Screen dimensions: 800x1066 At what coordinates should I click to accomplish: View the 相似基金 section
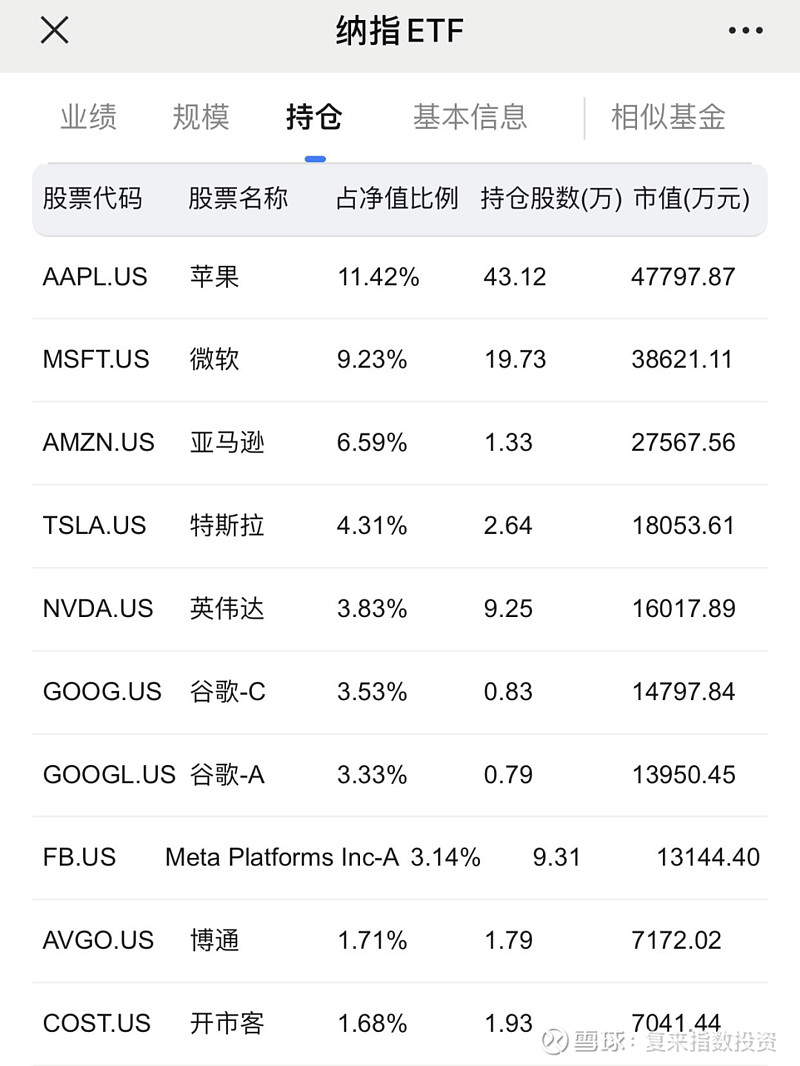[666, 117]
